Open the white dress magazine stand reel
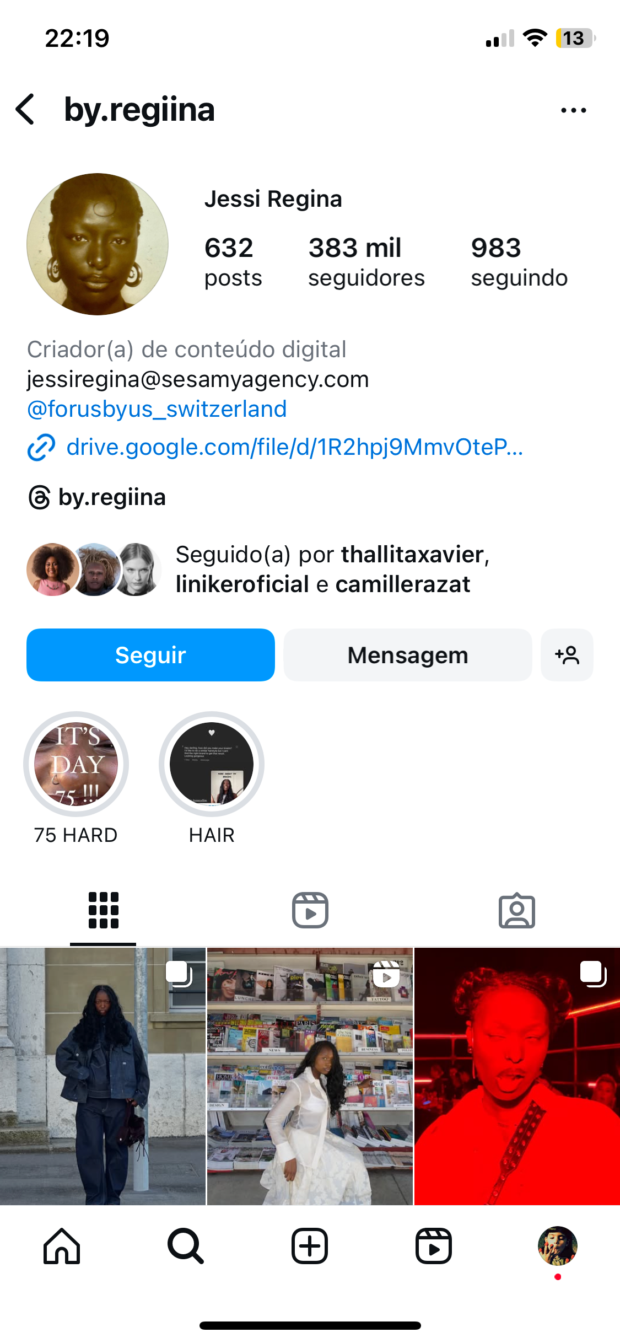This screenshot has width=620, height=1343. 310,1075
